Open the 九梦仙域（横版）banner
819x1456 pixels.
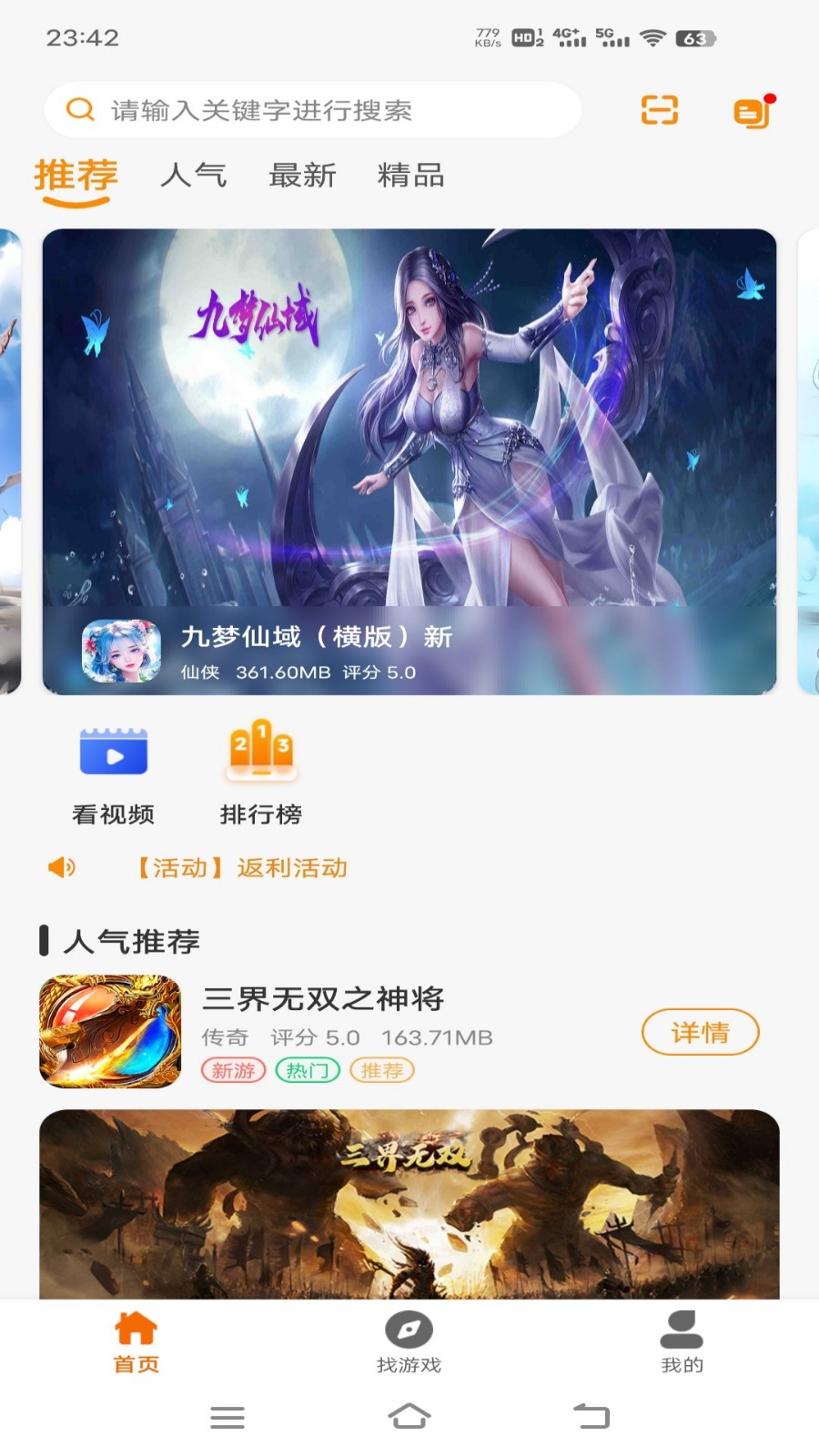[409, 461]
